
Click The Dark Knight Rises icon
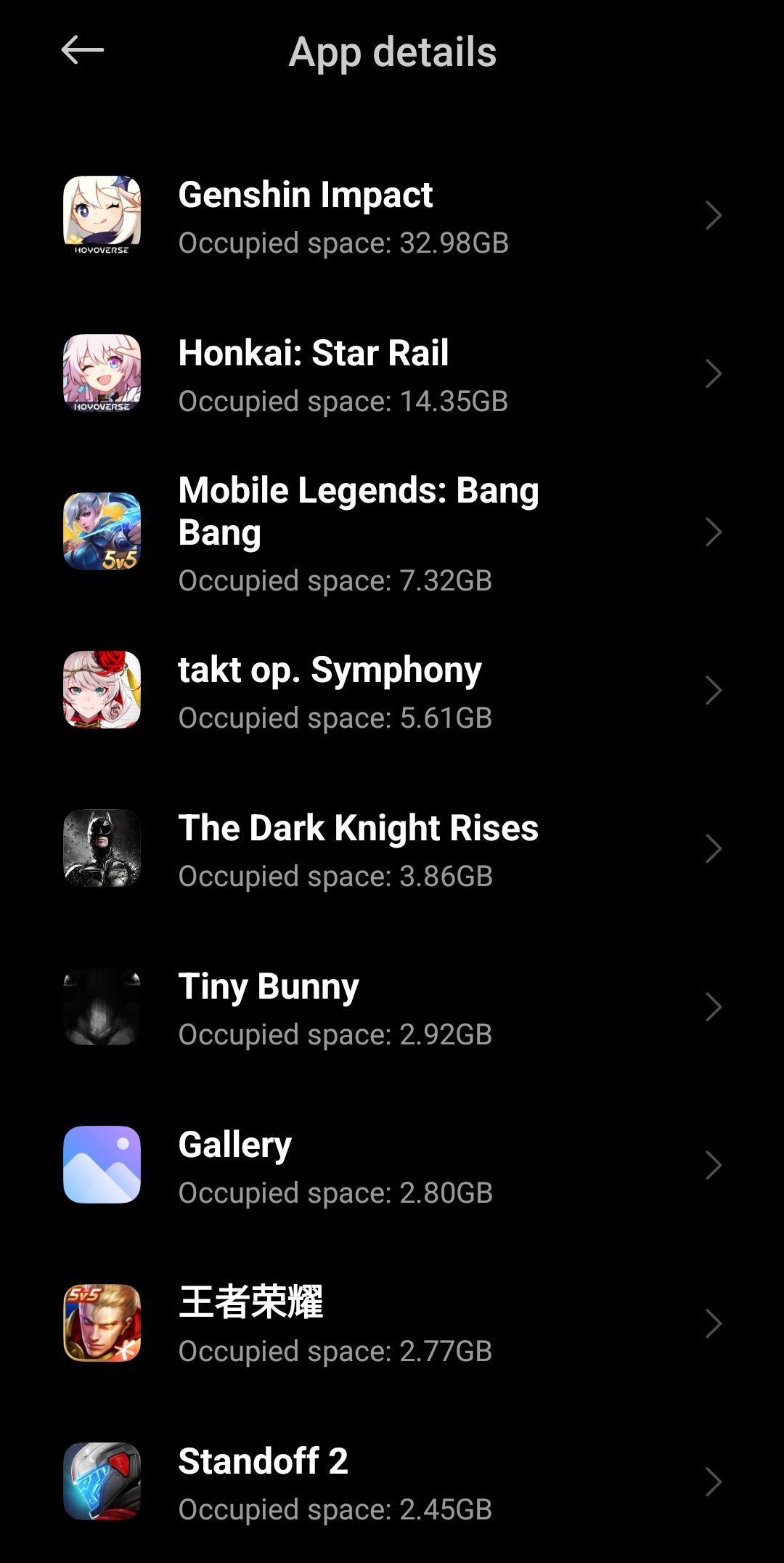(x=102, y=848)
